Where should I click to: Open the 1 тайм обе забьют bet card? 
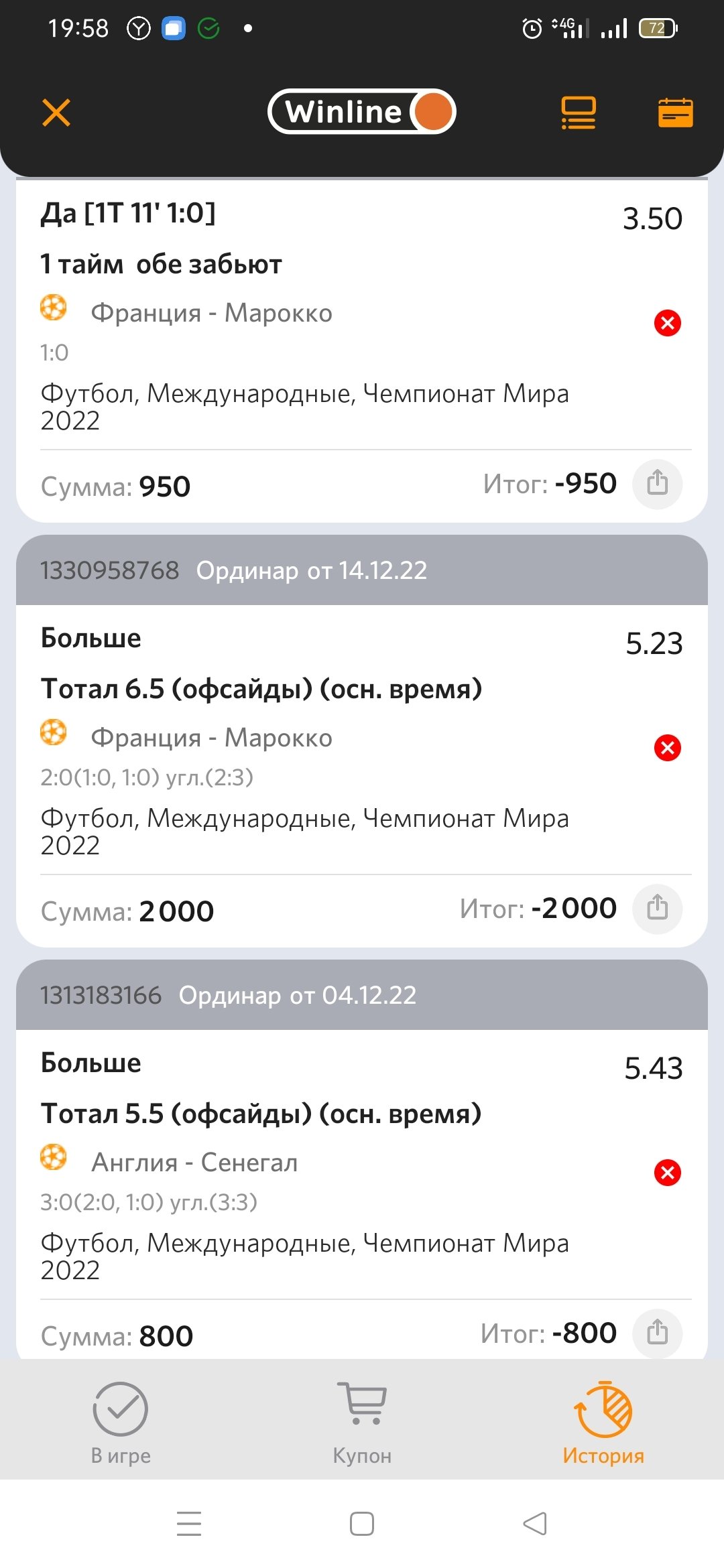[x=161, y=265]
